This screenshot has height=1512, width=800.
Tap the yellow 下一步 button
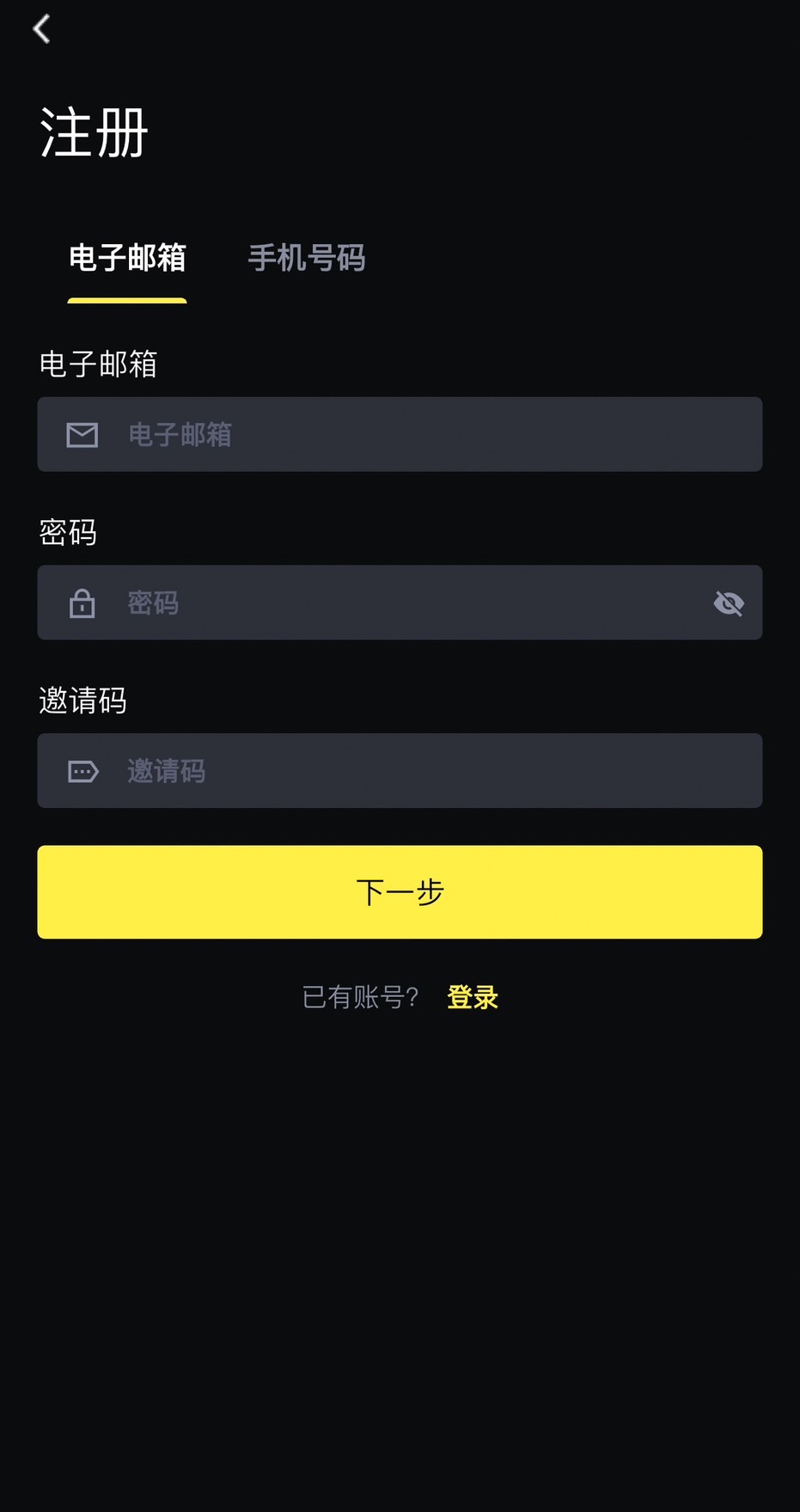coord(400,892)
